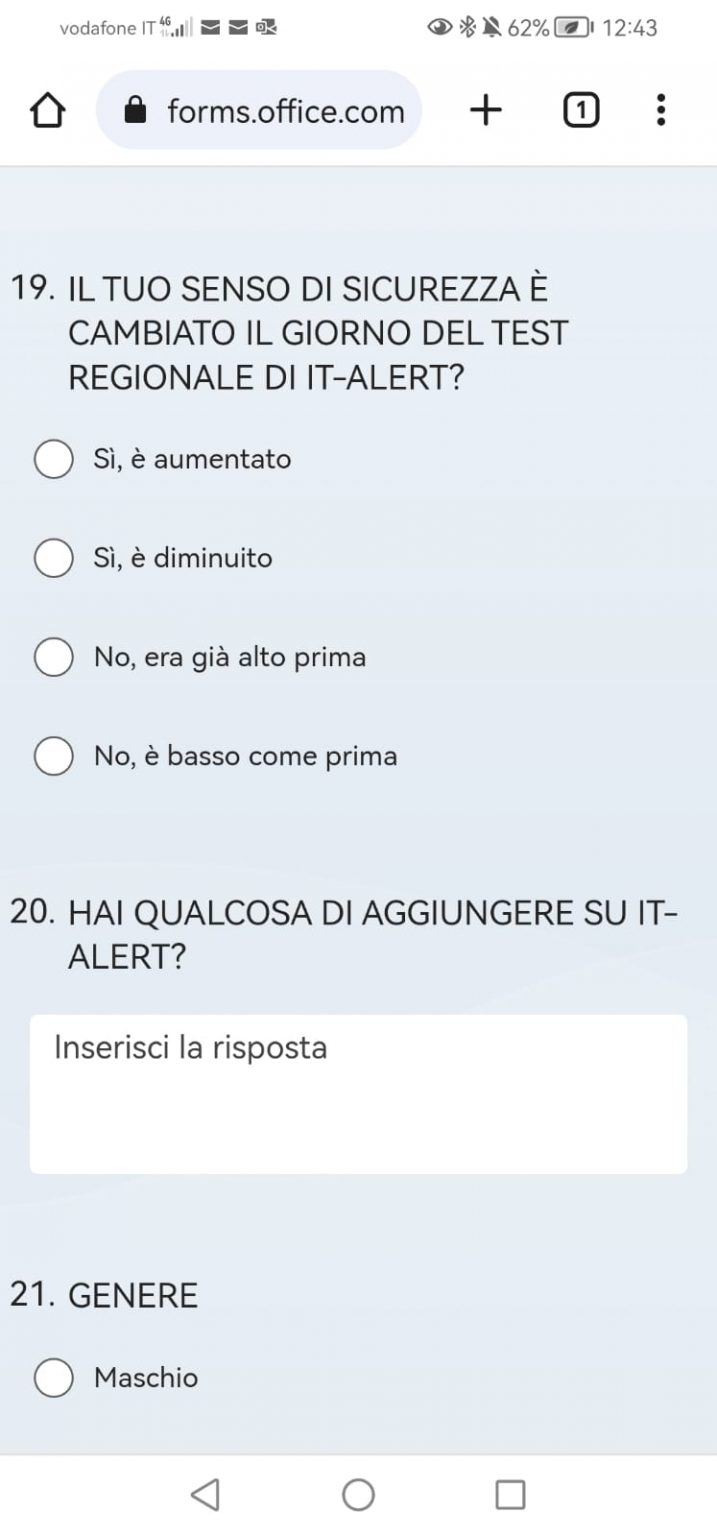This screenshot has height=1536, width=717.
Task: Go back with system back button
Action: point(205,1495)
